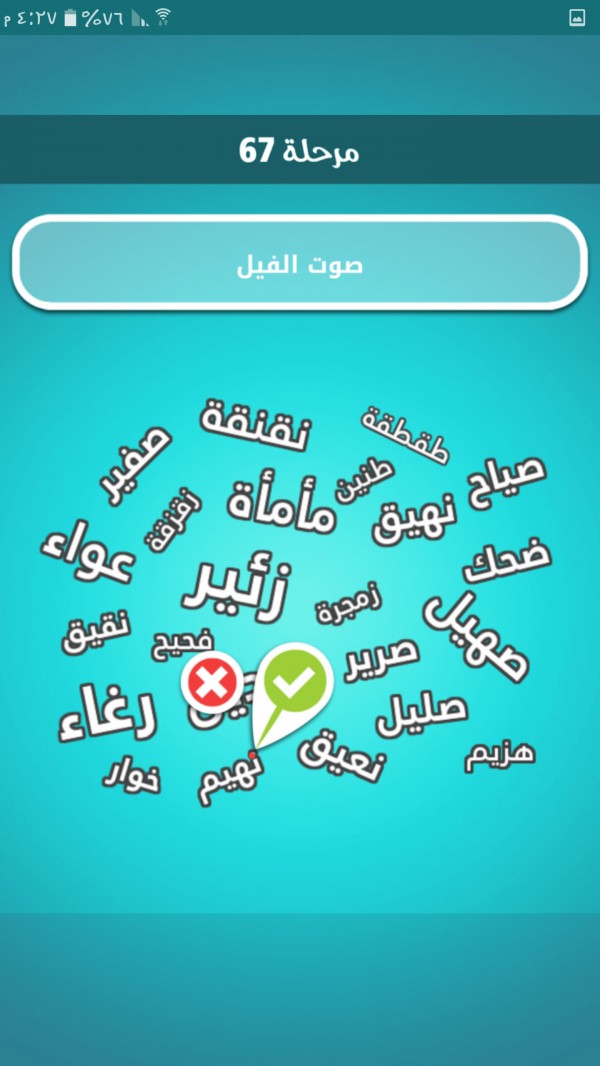Image resolution: width=600 pixels, height=1066 pixels.
Task: Confirm the answer with the green checkmark
Action: coord(295,680)
